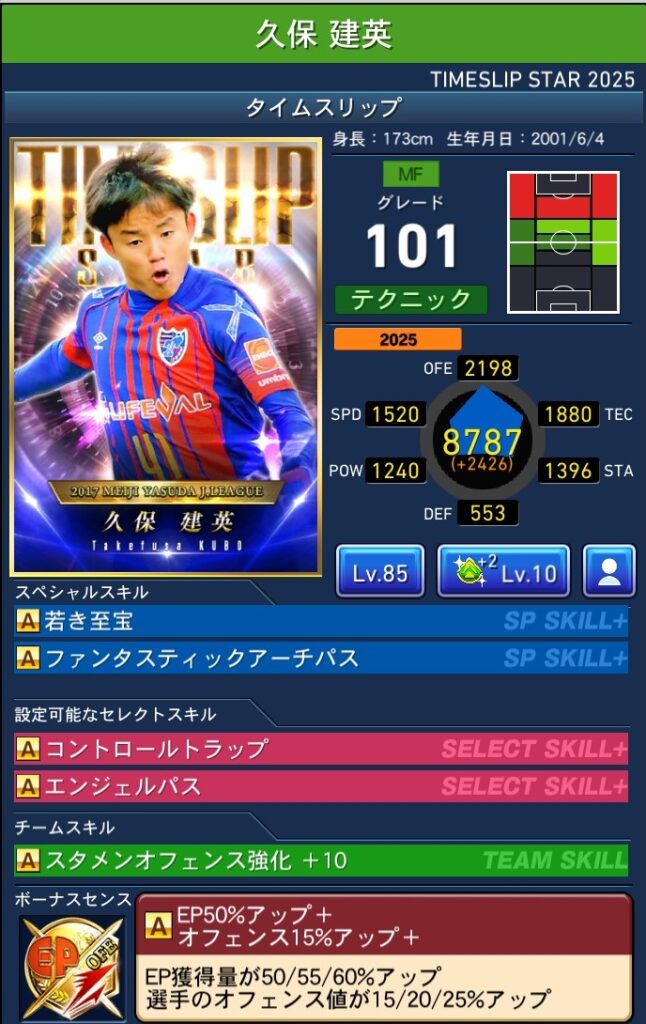The image size is (646, 1024).
Task: Tap the Lv.85 level button
Action: tap(380, 572)
